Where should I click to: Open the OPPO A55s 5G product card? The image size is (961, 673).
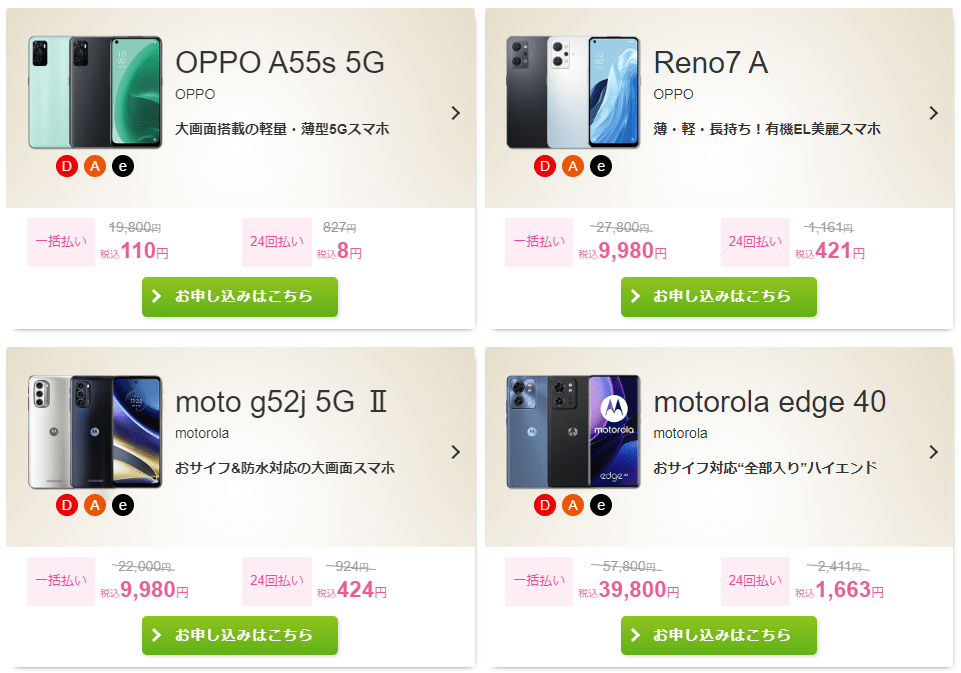[280, 63]
